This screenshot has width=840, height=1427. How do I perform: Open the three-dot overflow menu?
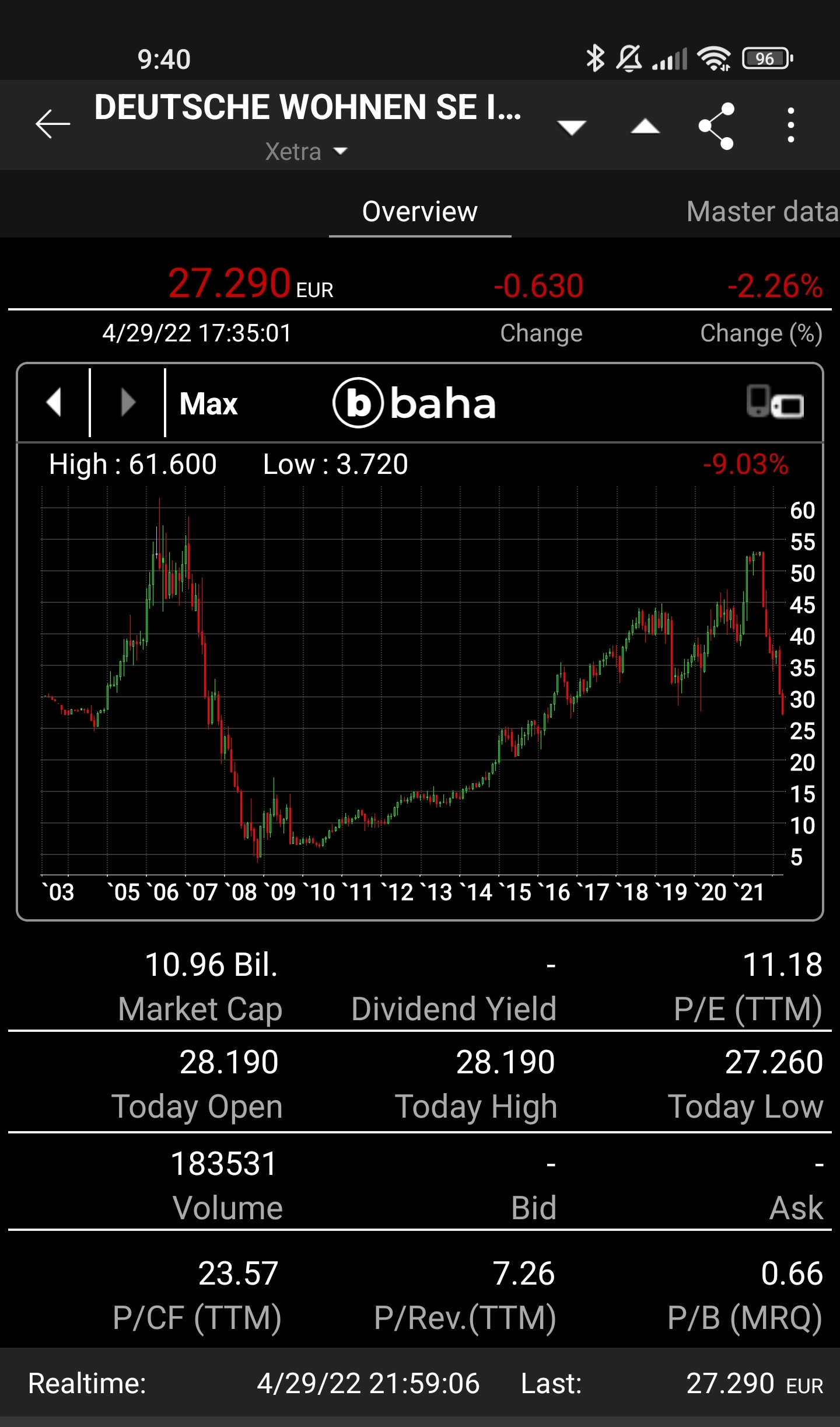tap(790, 125)
